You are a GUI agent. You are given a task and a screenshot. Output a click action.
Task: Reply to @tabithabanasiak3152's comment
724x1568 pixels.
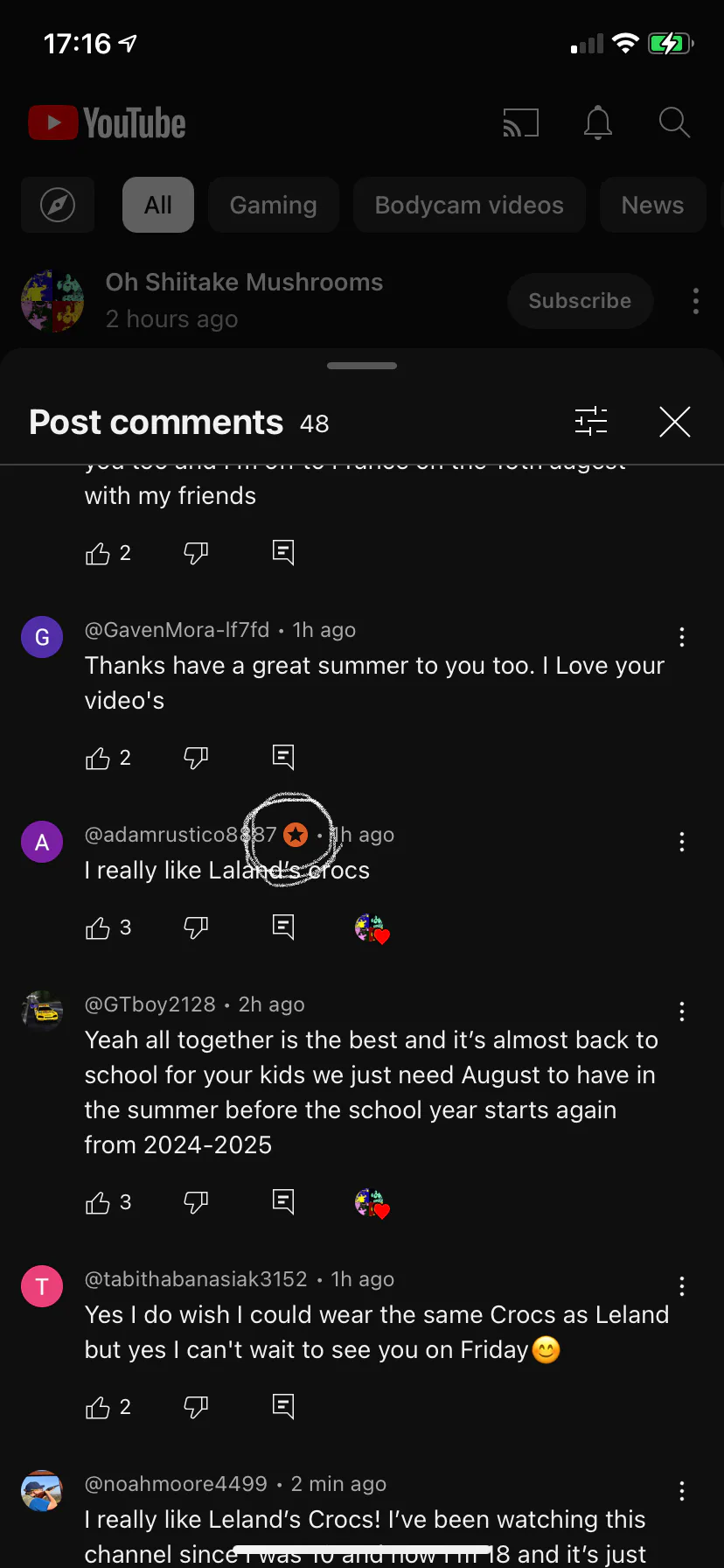(x=283, y=1407)
